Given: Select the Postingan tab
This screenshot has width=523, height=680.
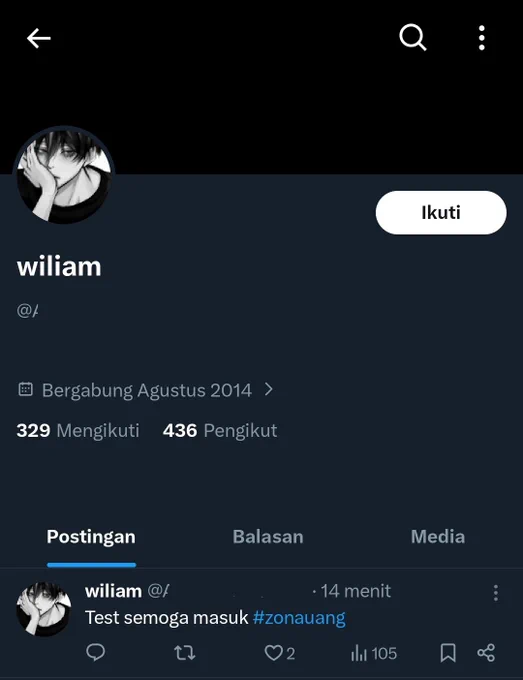Looking at the screenshot, I should (x=91, y=538).
